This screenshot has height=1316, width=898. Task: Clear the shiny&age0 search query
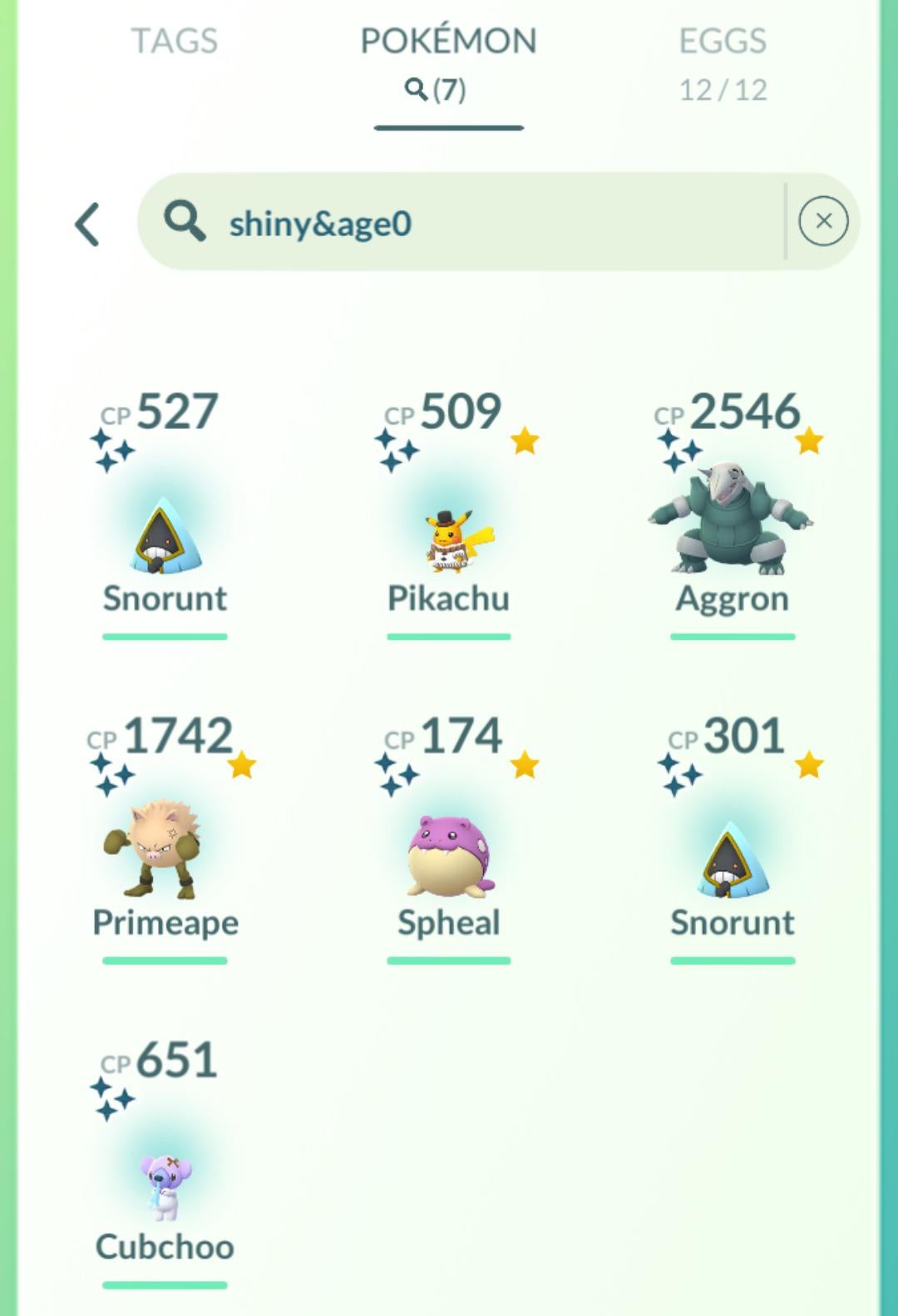(x=823, y=221)
